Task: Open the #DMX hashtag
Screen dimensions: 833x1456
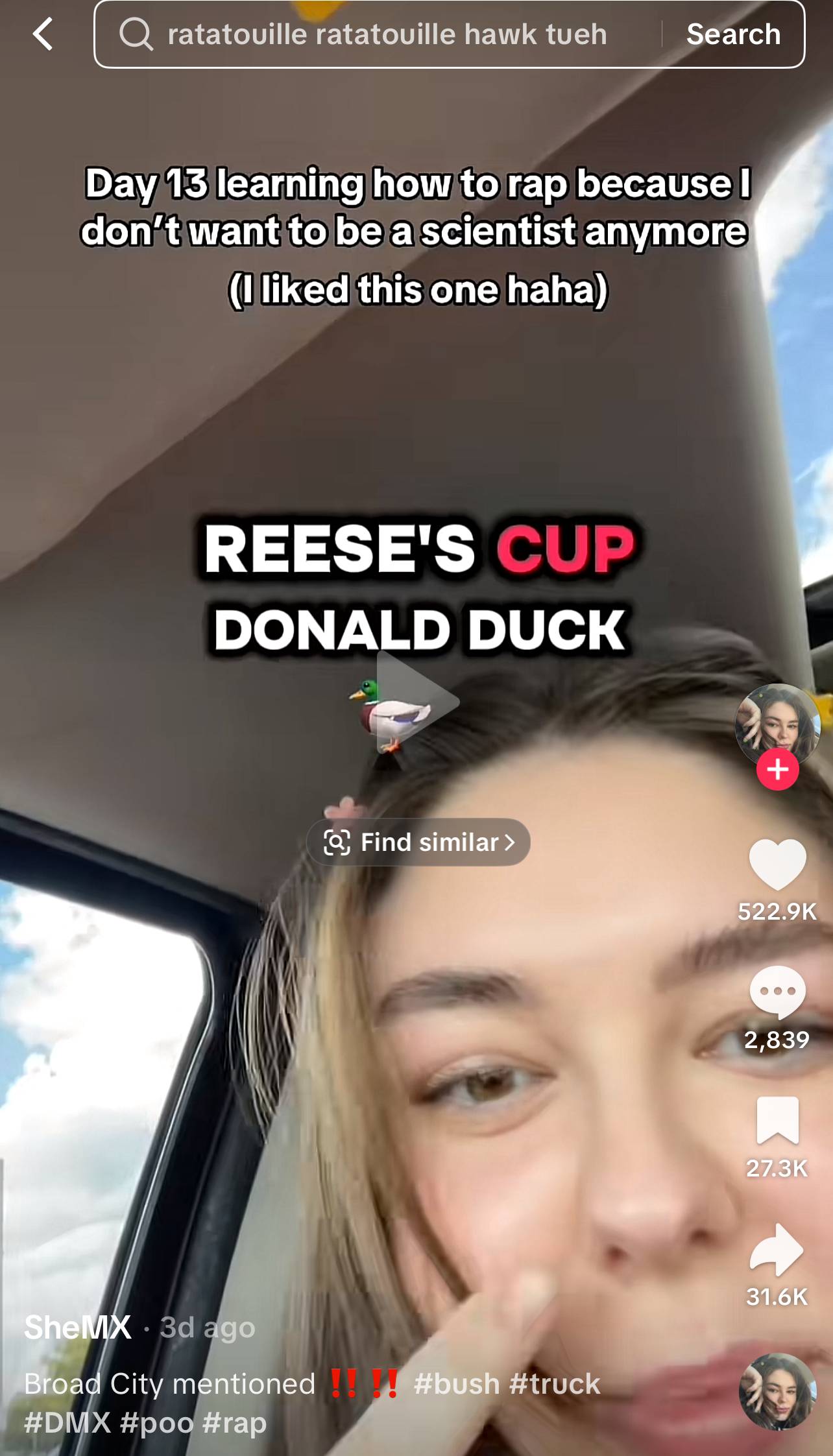Action: pos(67,1423)
